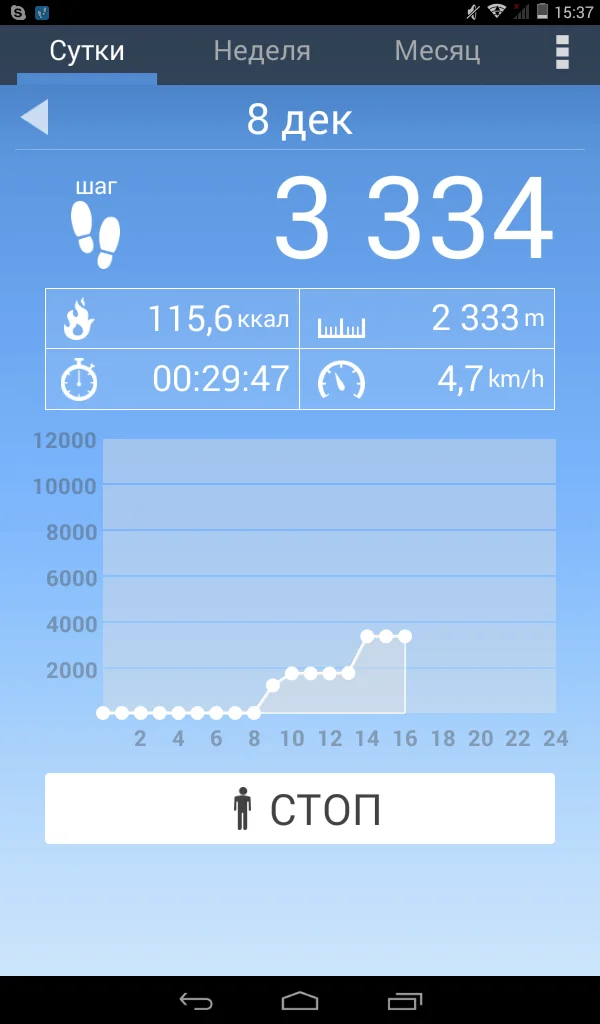The image size is (600, 1024).
Task: Open the overflow menu
Action: click(562, 51)
